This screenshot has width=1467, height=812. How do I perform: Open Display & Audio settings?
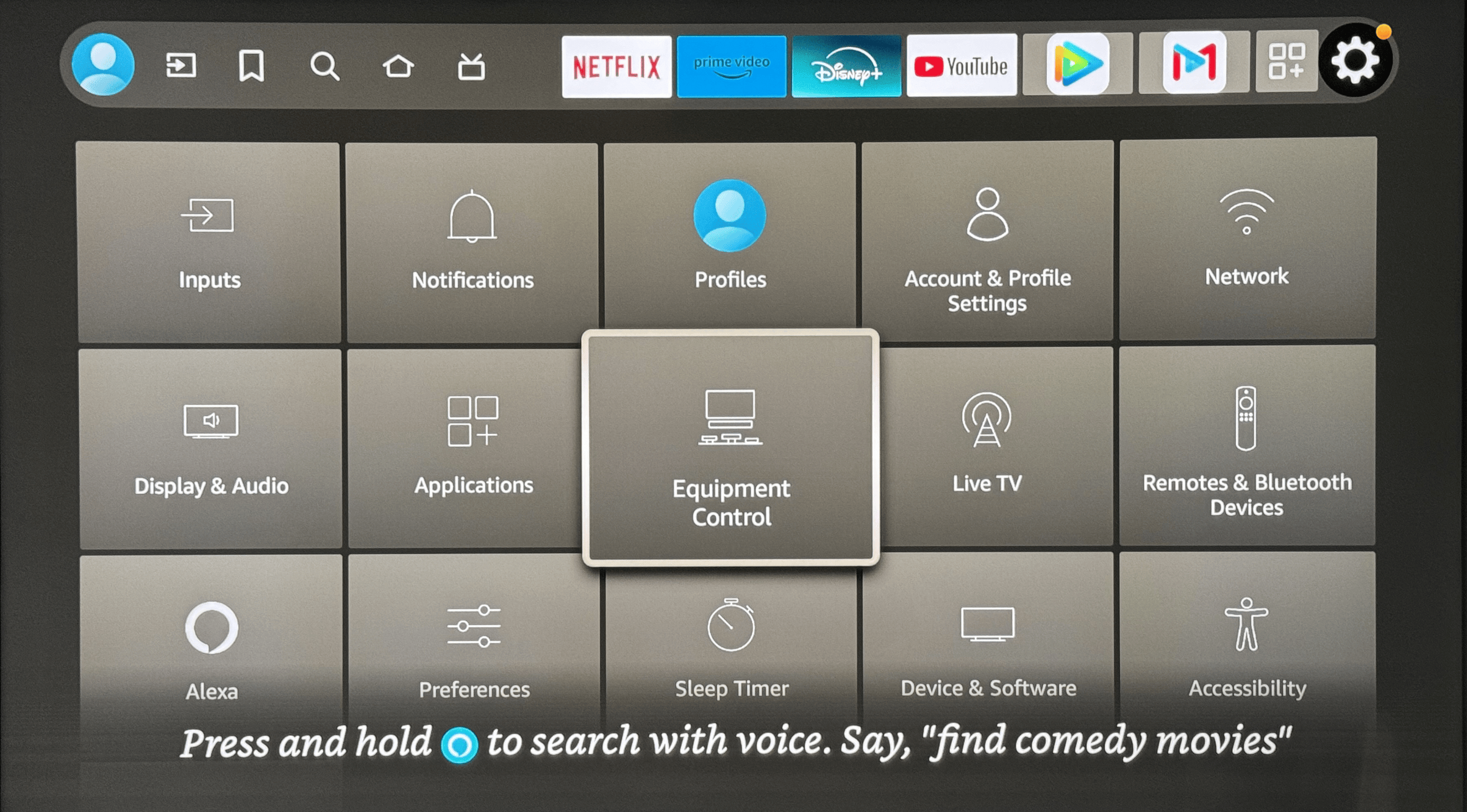(211, 448)
